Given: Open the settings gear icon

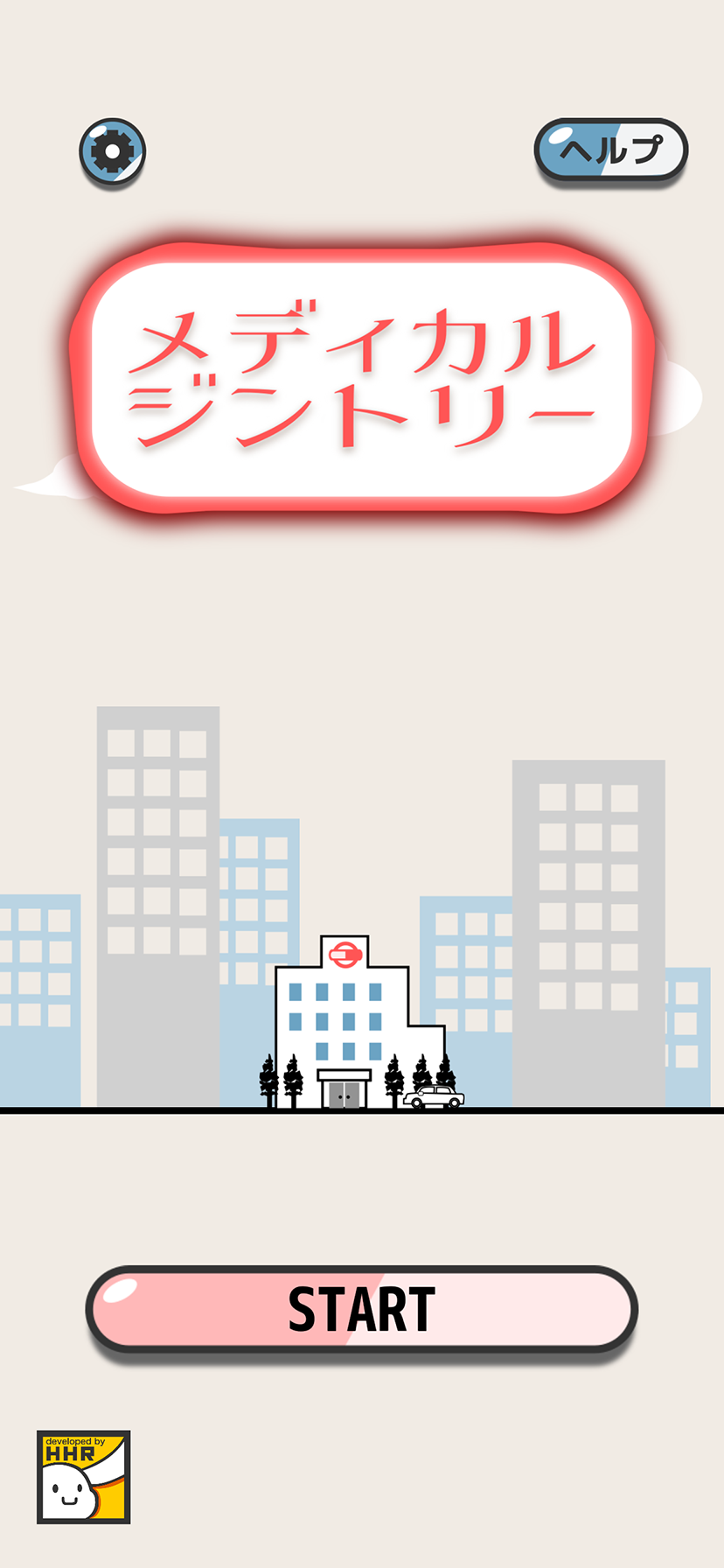Looking at the screenshot, I should click(x=112, y=152).
